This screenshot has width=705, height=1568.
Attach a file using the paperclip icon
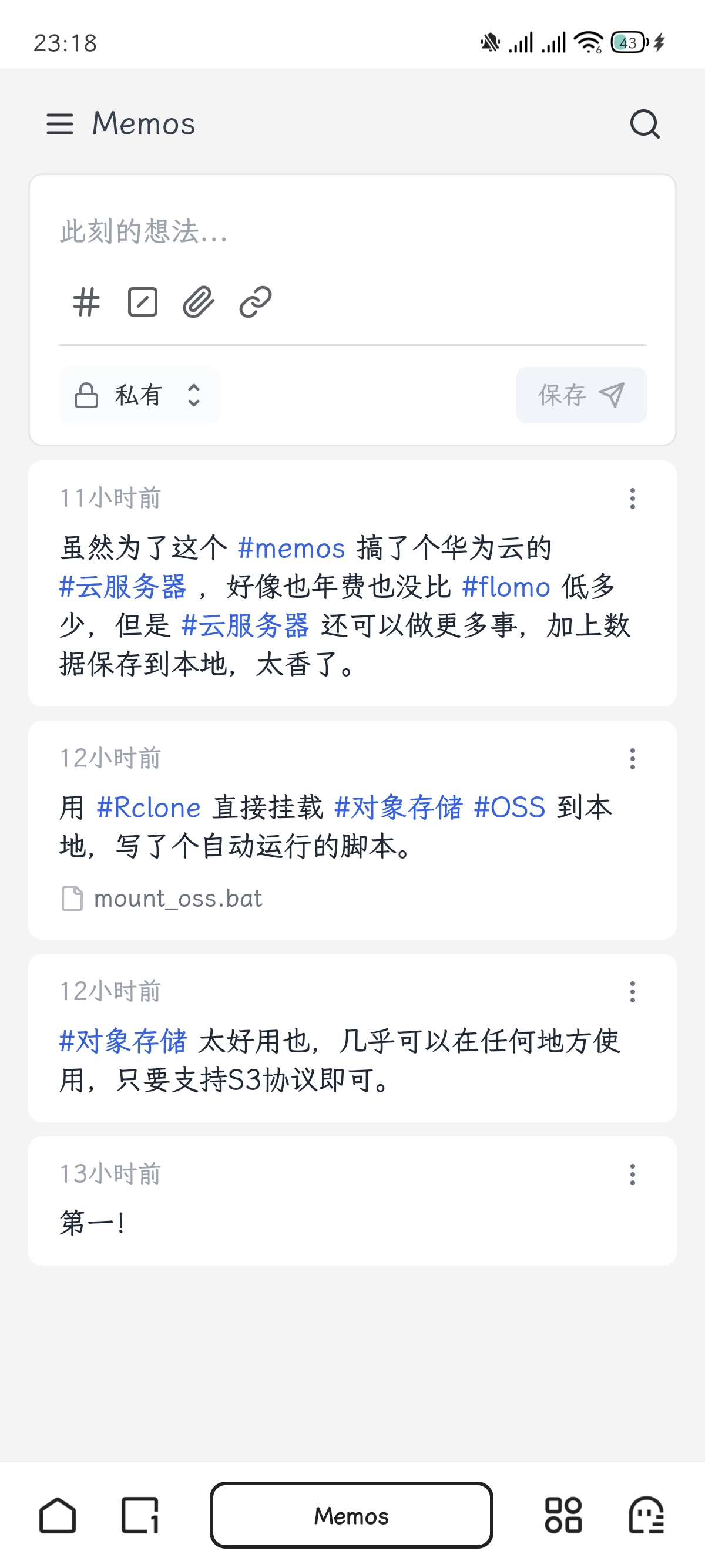pos(198,301)
